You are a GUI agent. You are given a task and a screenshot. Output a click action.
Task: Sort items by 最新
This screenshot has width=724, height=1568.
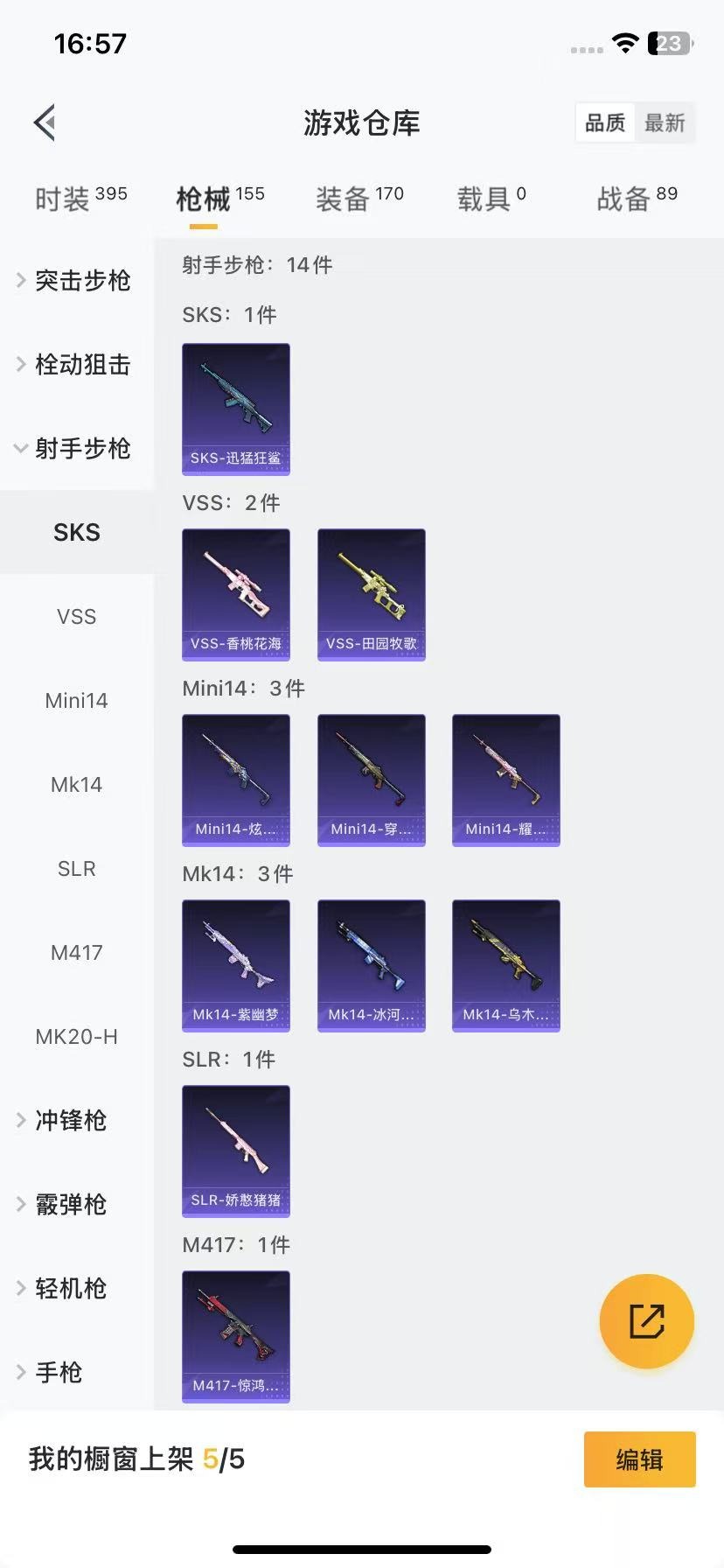[665, 122]
